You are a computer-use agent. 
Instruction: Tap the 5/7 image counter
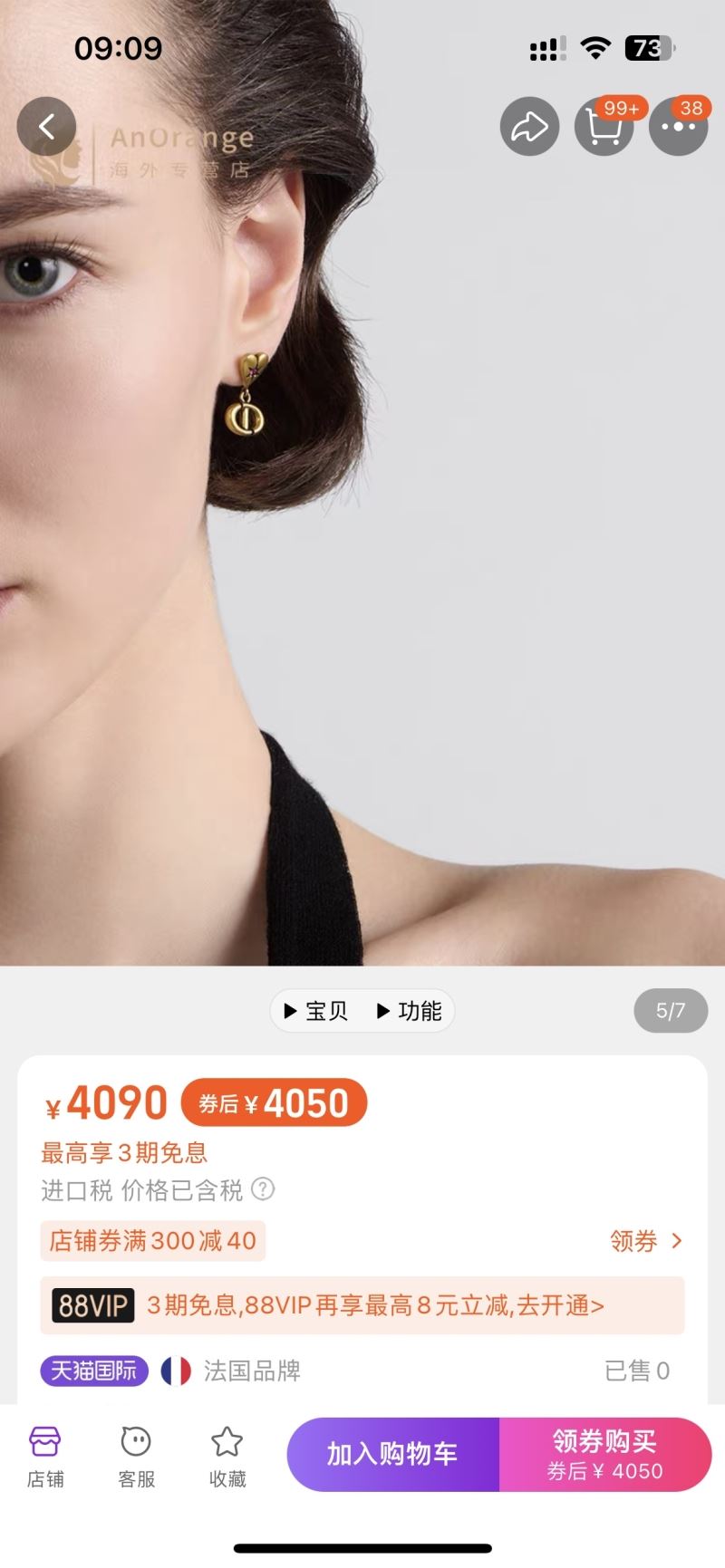coord(671,1011)
